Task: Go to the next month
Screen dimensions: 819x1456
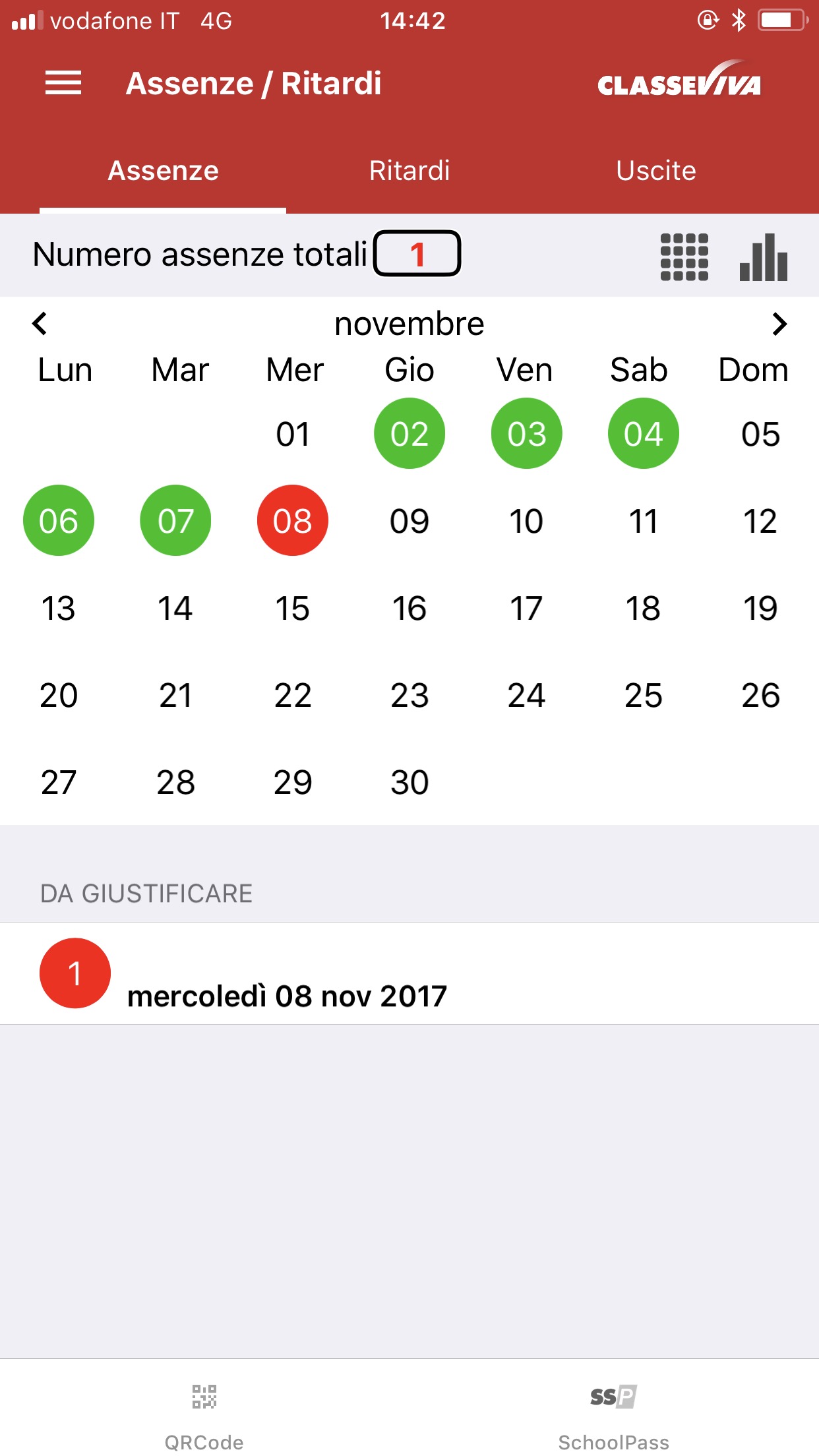Action: pyautogui.click(x=779, y=324)
